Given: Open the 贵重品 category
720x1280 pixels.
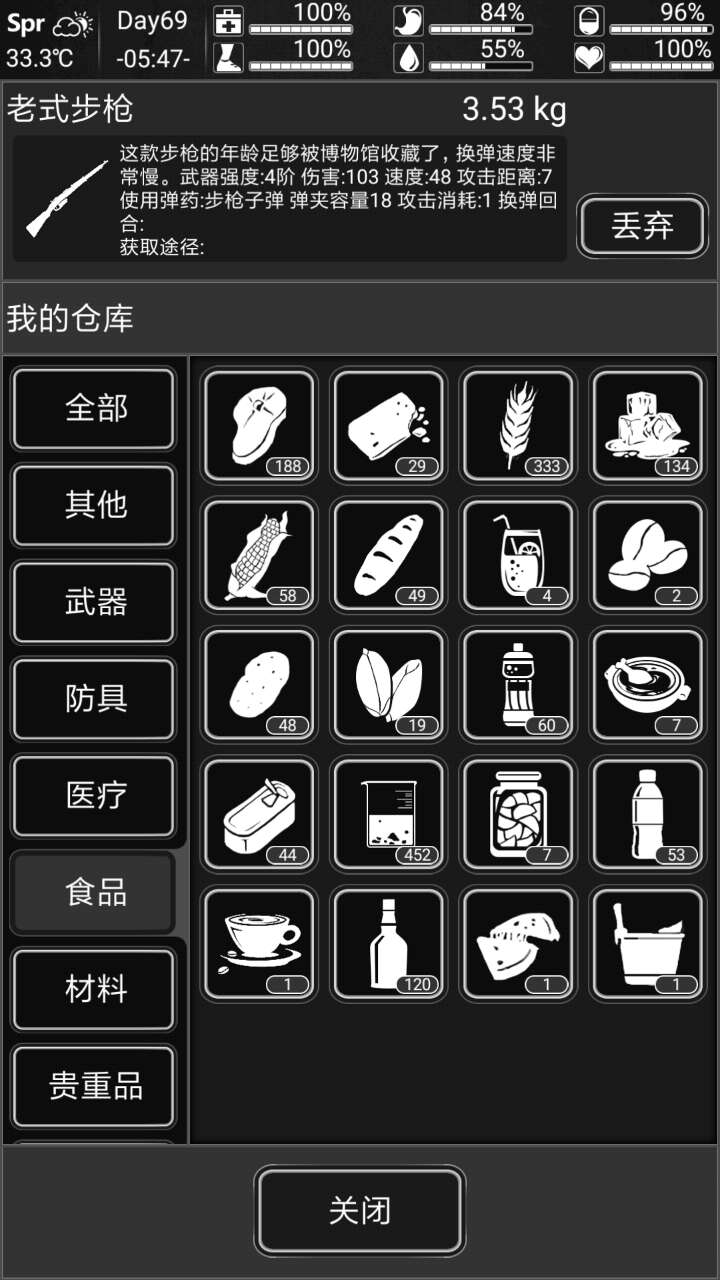Looking at the screenshot, I should click(x=95, y=1086).
